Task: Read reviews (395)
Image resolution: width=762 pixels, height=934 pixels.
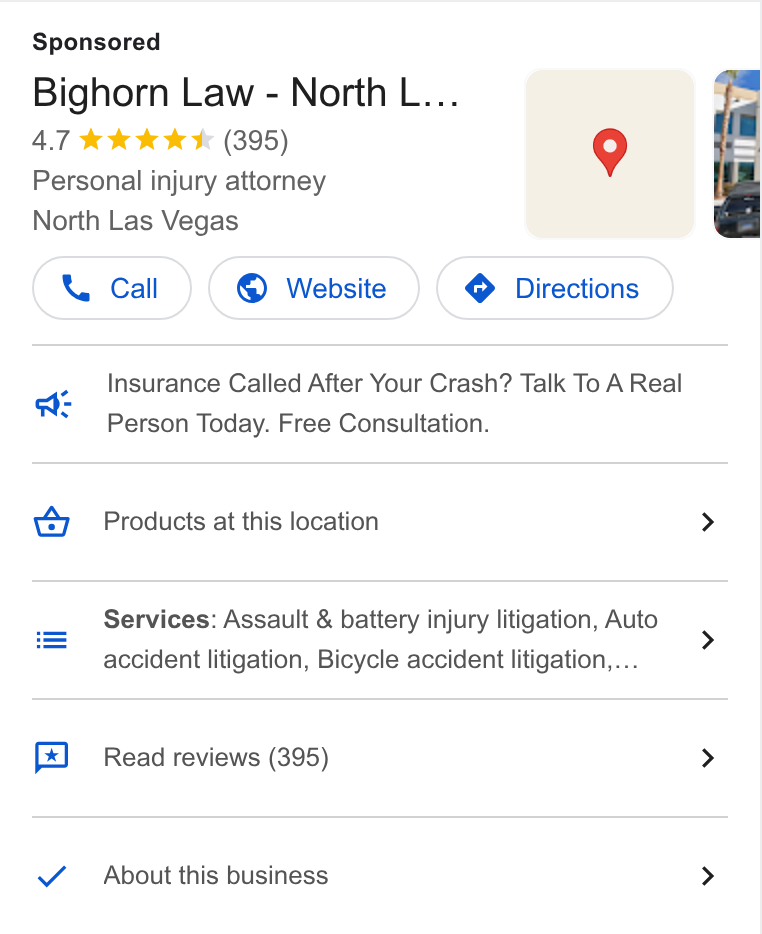Action: 380,758
